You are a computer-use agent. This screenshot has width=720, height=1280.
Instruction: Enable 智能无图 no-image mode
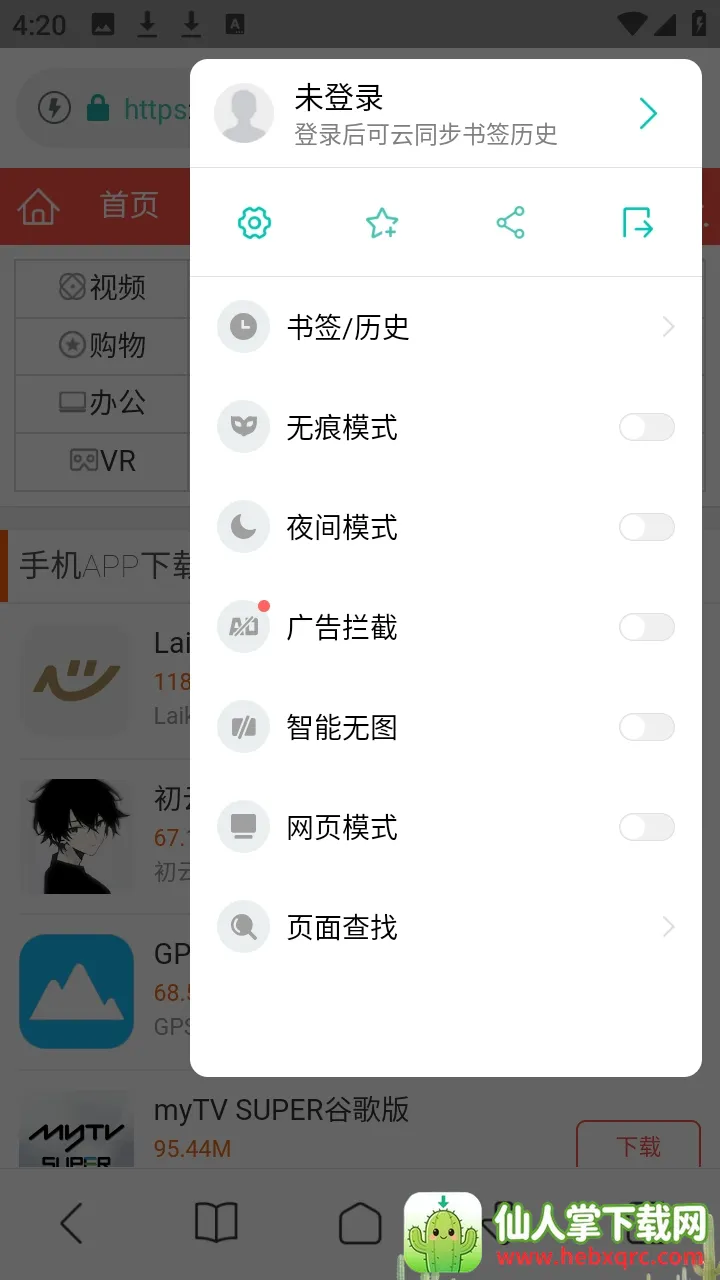click(646, 727)
